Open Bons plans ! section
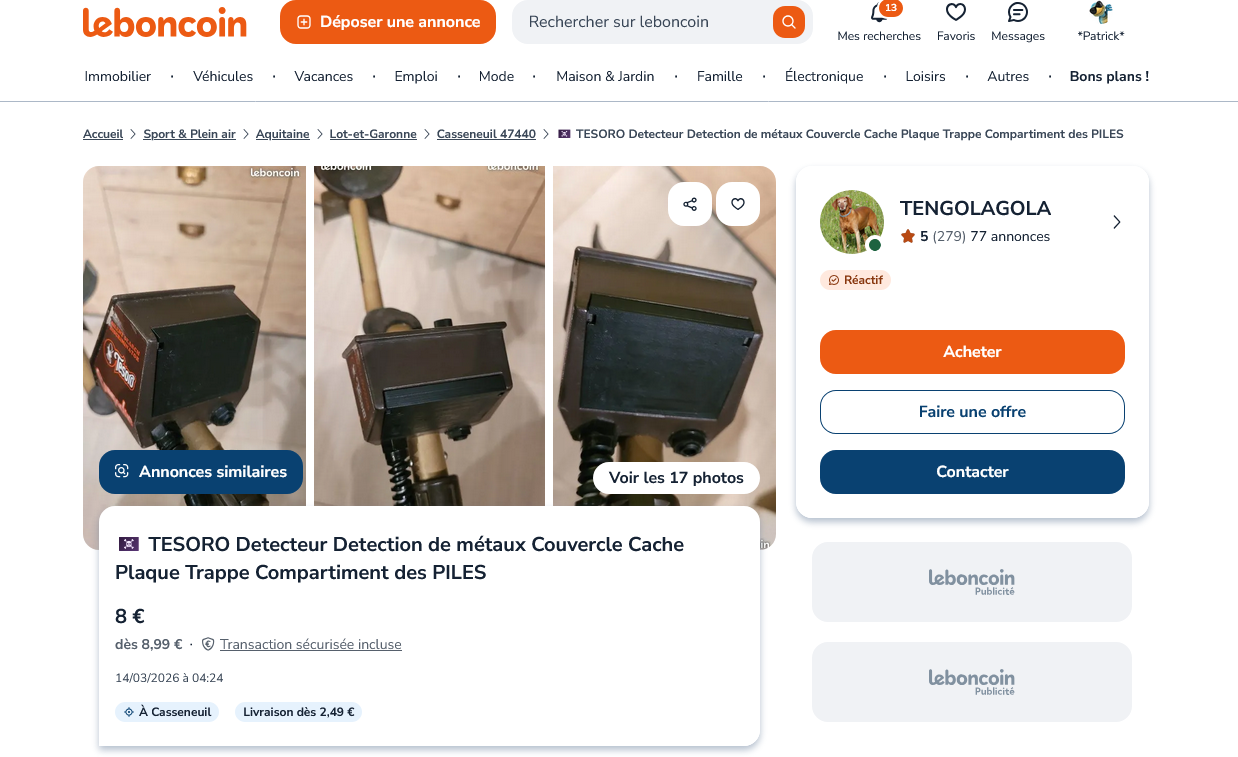Screen dimensions: 1238x757 point(1109,76)
